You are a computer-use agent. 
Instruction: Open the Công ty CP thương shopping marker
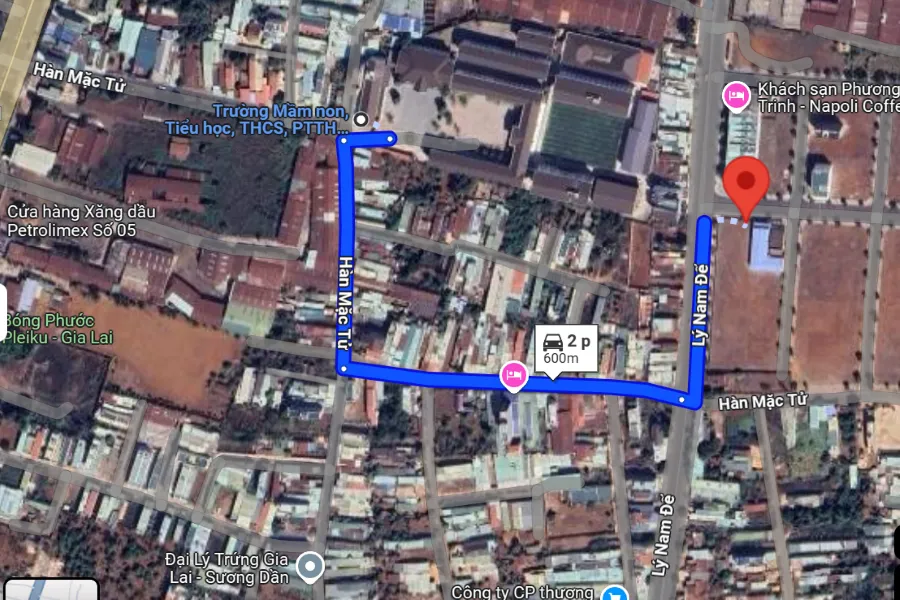click(x=618, y=592)
